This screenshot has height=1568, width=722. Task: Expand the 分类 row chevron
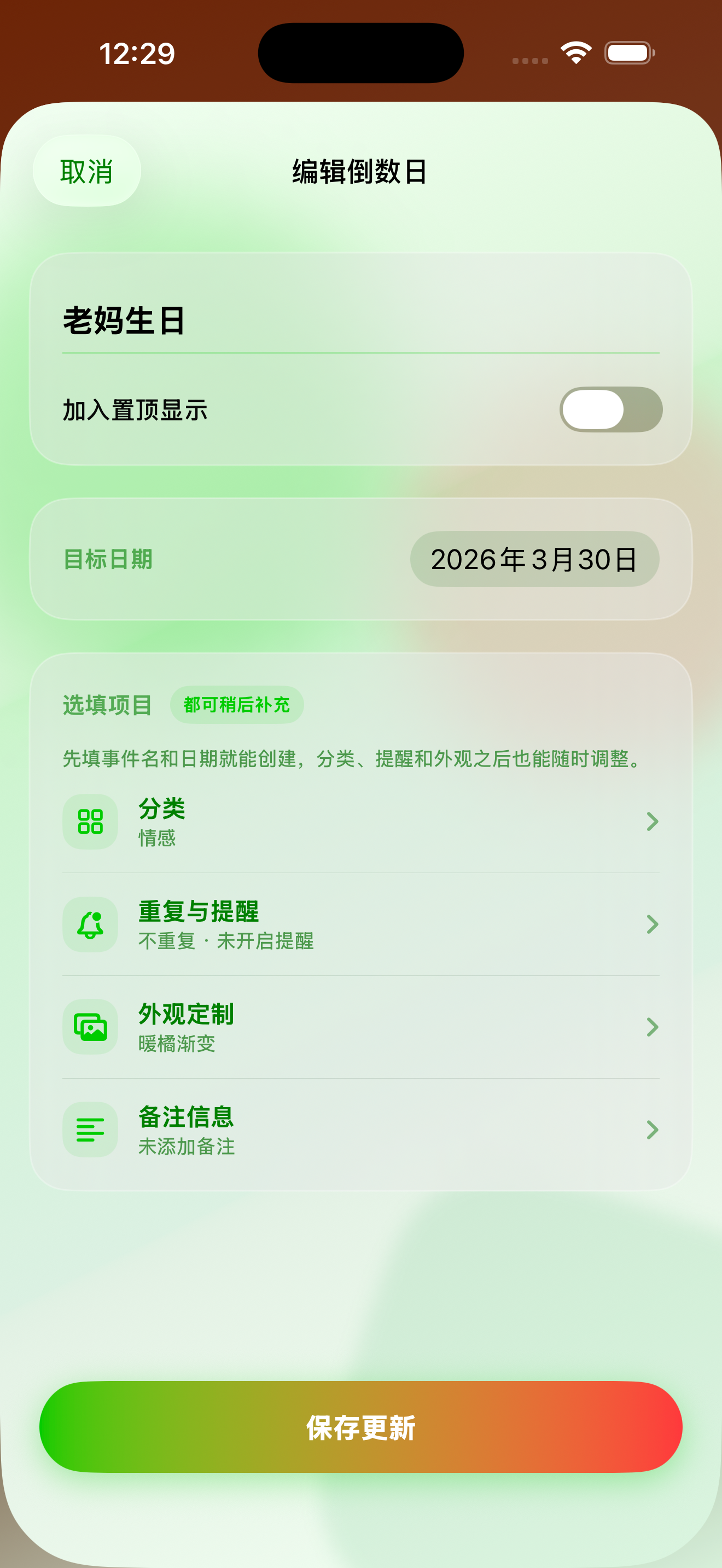point(652,822)
